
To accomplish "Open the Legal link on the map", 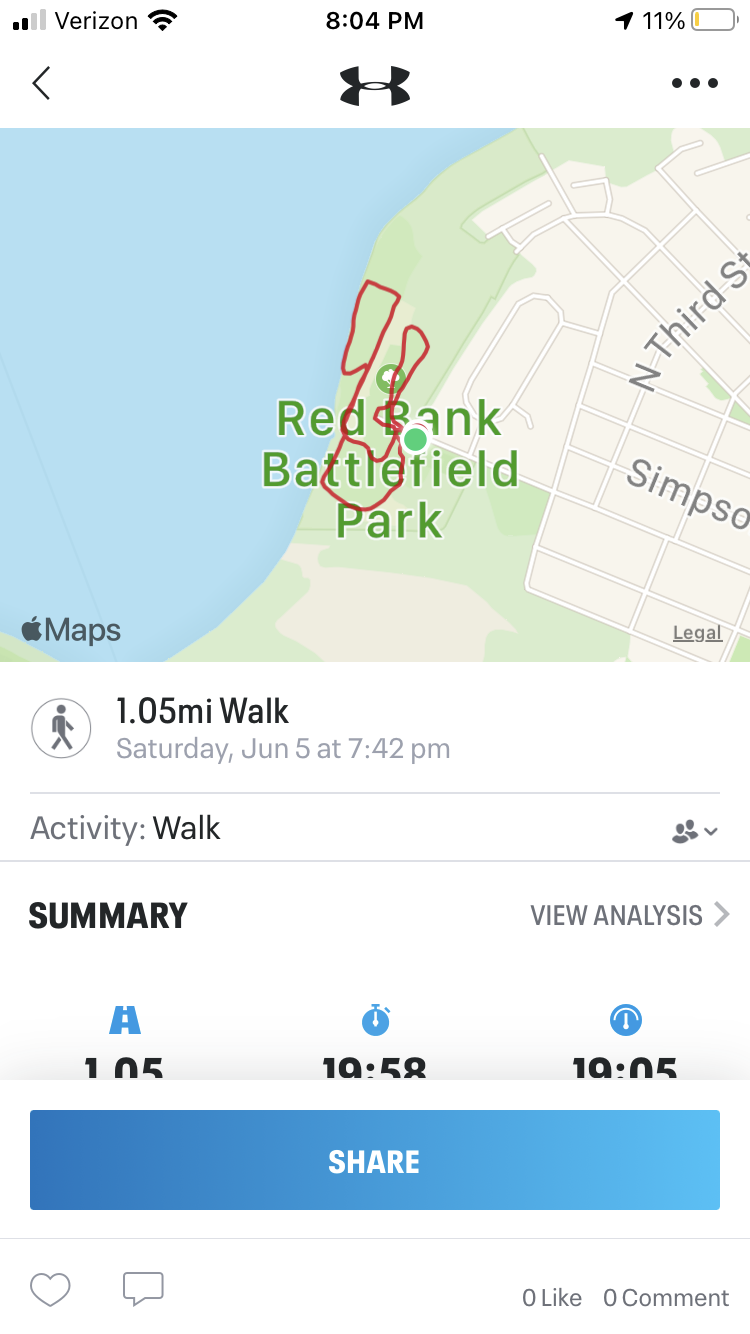I will click(697, 632).
